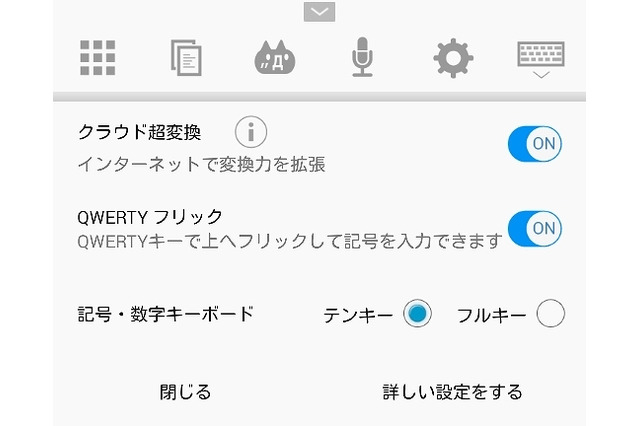The height and width of the screenshot is (426, 640).
Task: Turn off the クラウド超変換 switch
Action: [x=535, y=144]
